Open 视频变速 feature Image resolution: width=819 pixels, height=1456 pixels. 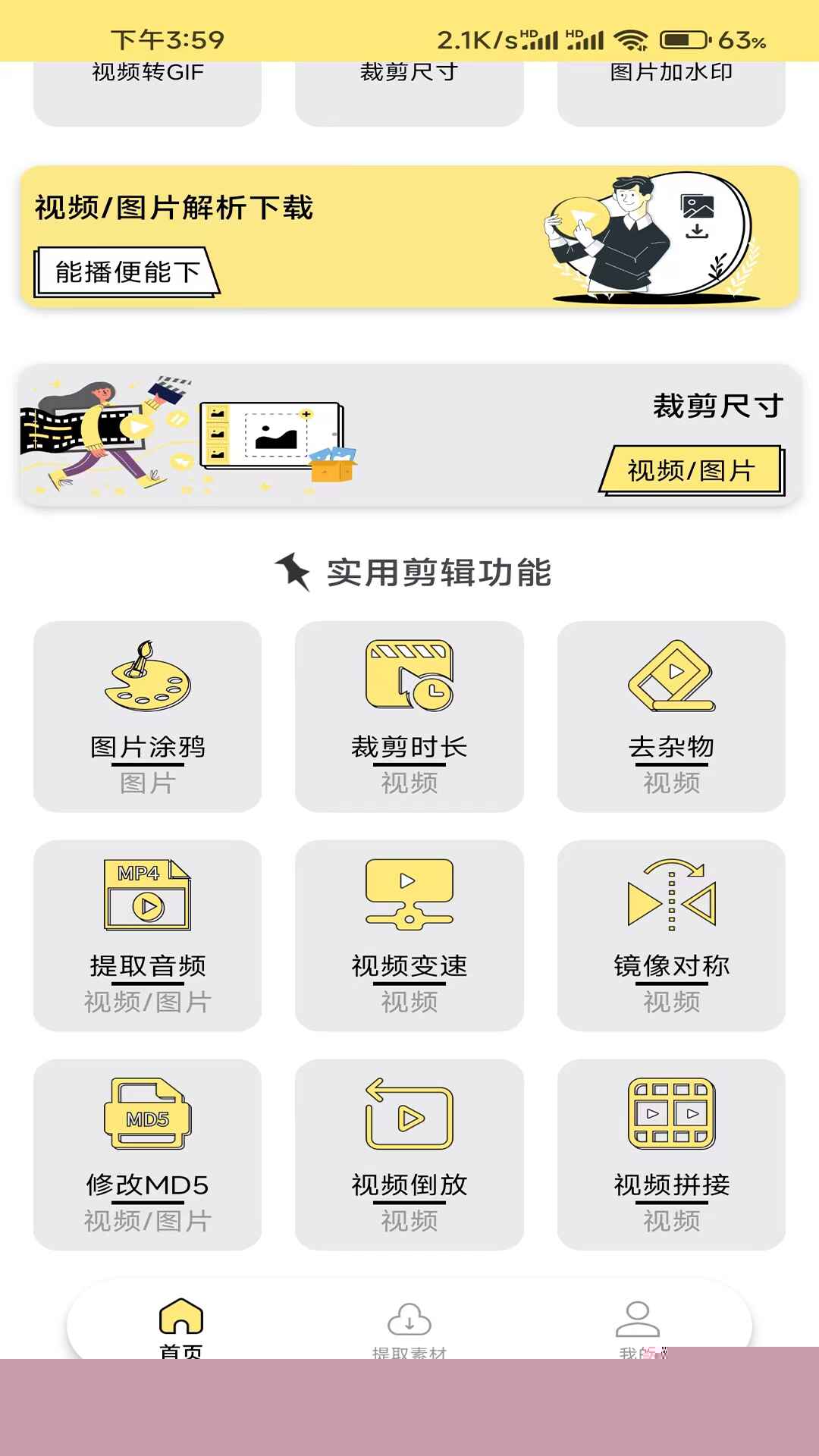[x=409, y=935]
